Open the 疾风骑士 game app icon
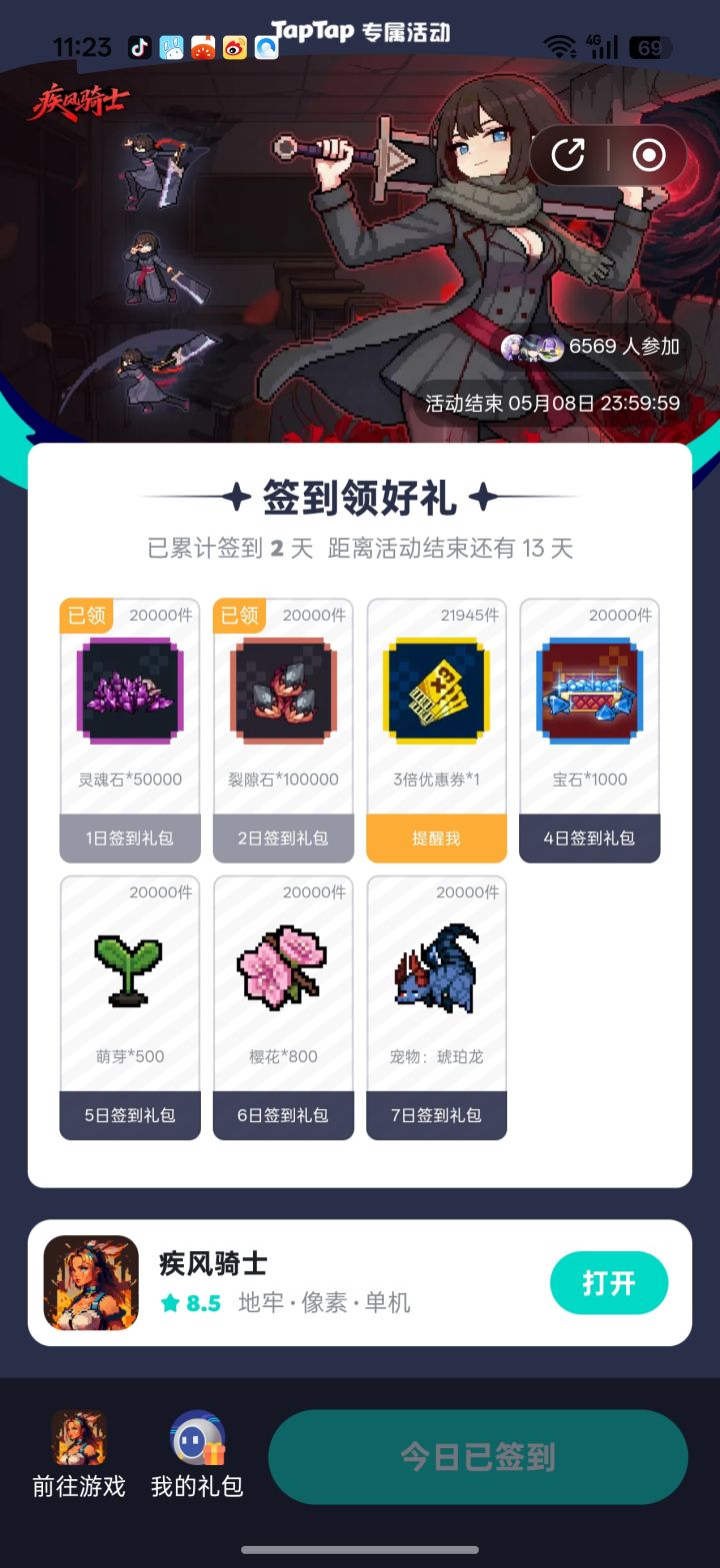Screen dimensions: 720x1568 pyautogui.click(x=90, y=1282)
